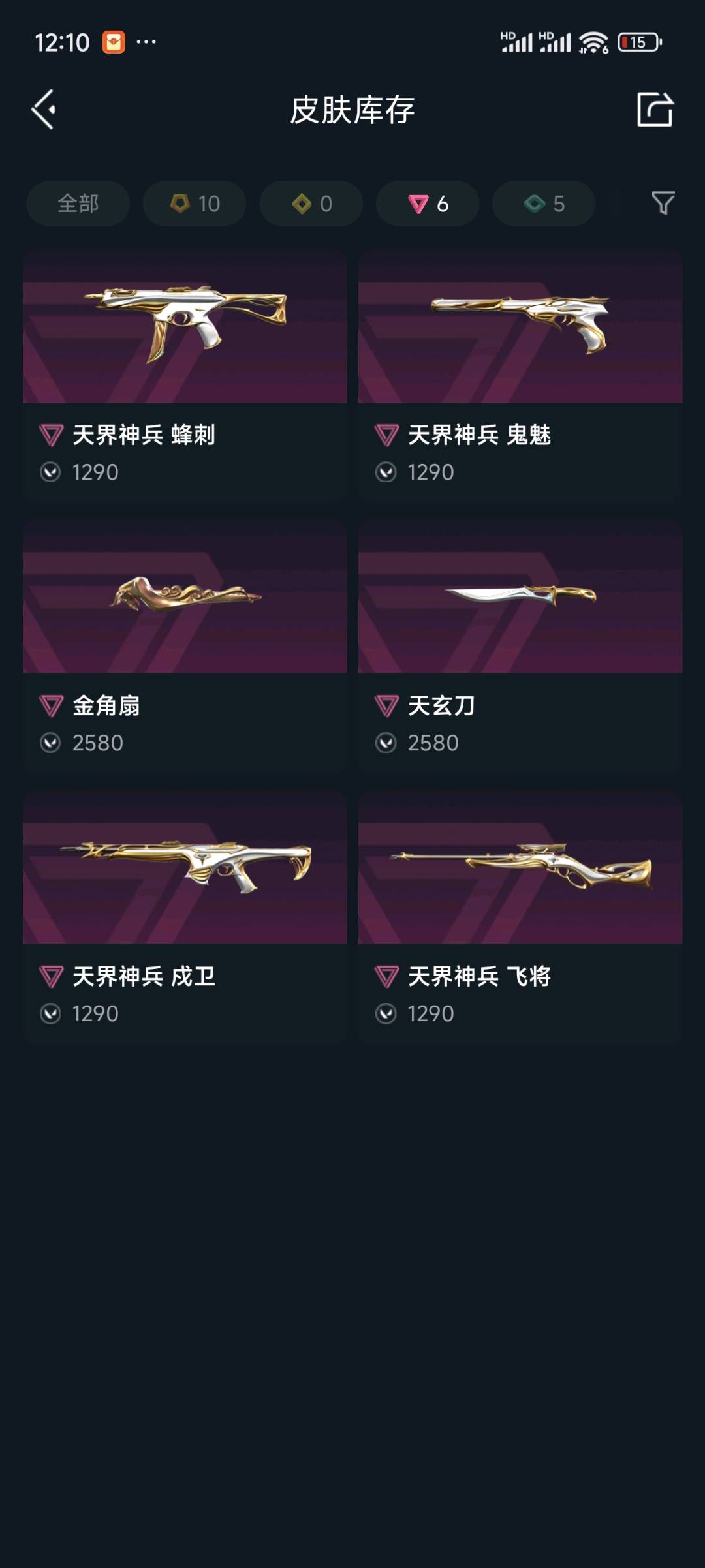Open the 天界神兵 戍卫 skin card
The image size is (705, 1568).
click(185, 917)
